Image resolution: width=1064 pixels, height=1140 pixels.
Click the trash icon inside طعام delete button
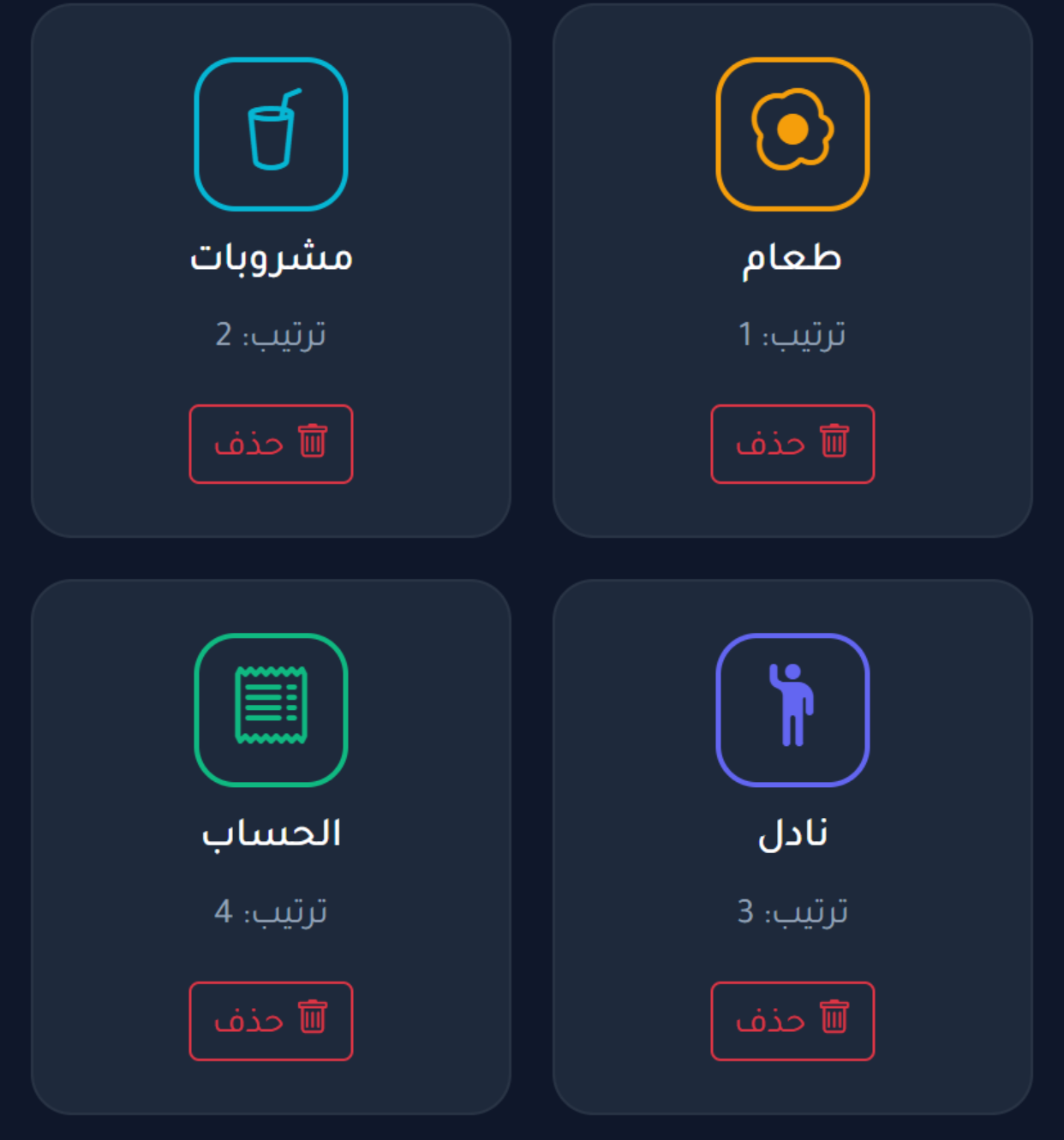pyautogui.click(x=833, y=442)
